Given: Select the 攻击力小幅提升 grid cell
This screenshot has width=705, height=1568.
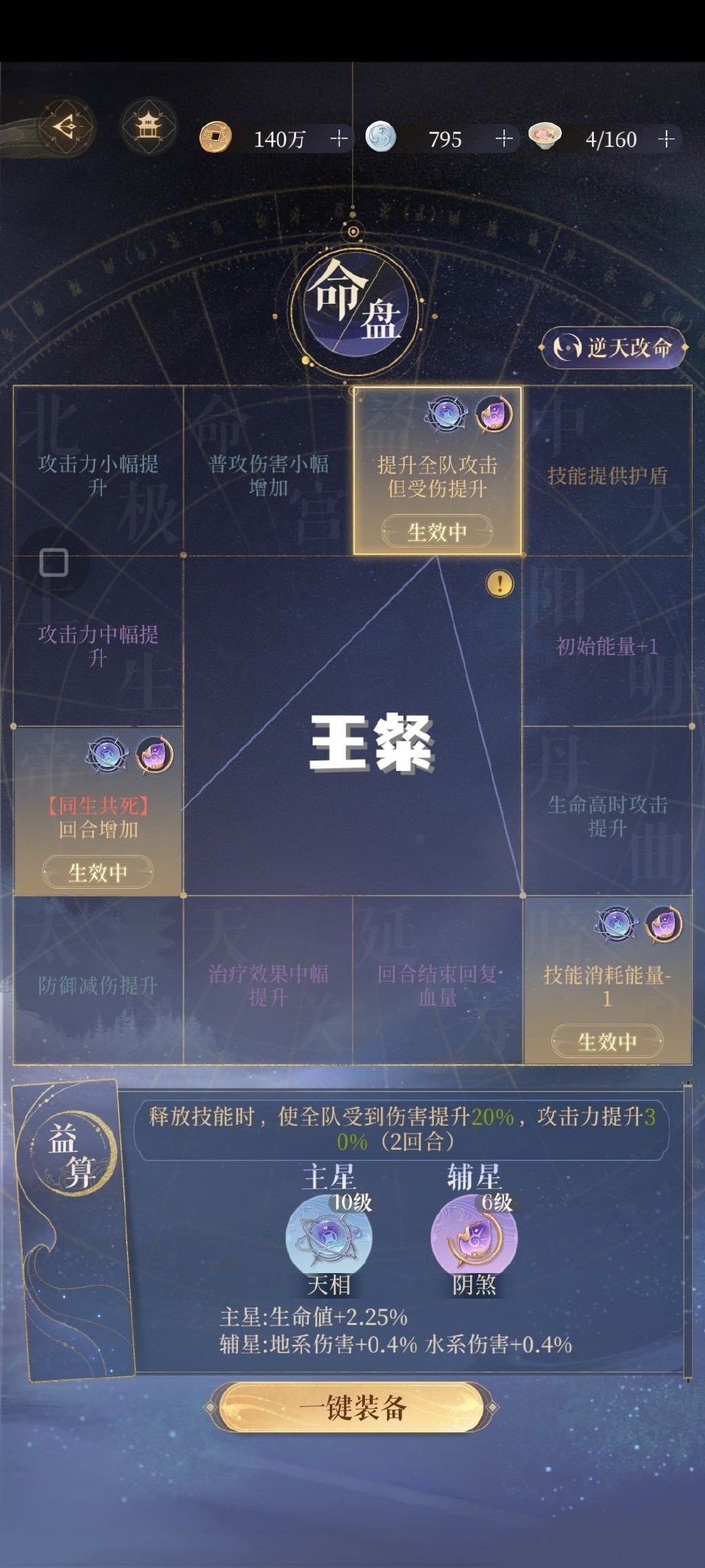Looking at the screenshot, I should pos(98,474).
